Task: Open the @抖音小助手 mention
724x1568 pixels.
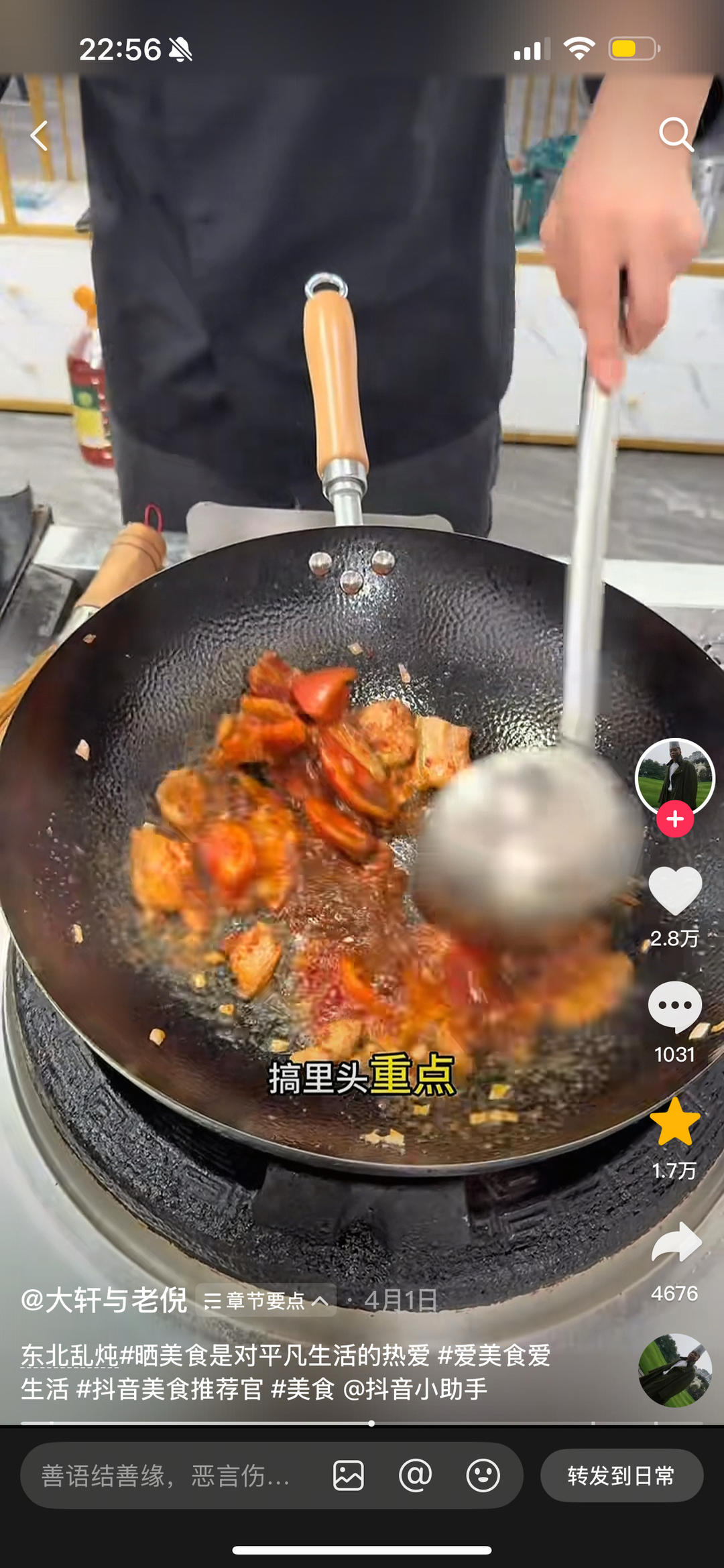Action: 416,1389
